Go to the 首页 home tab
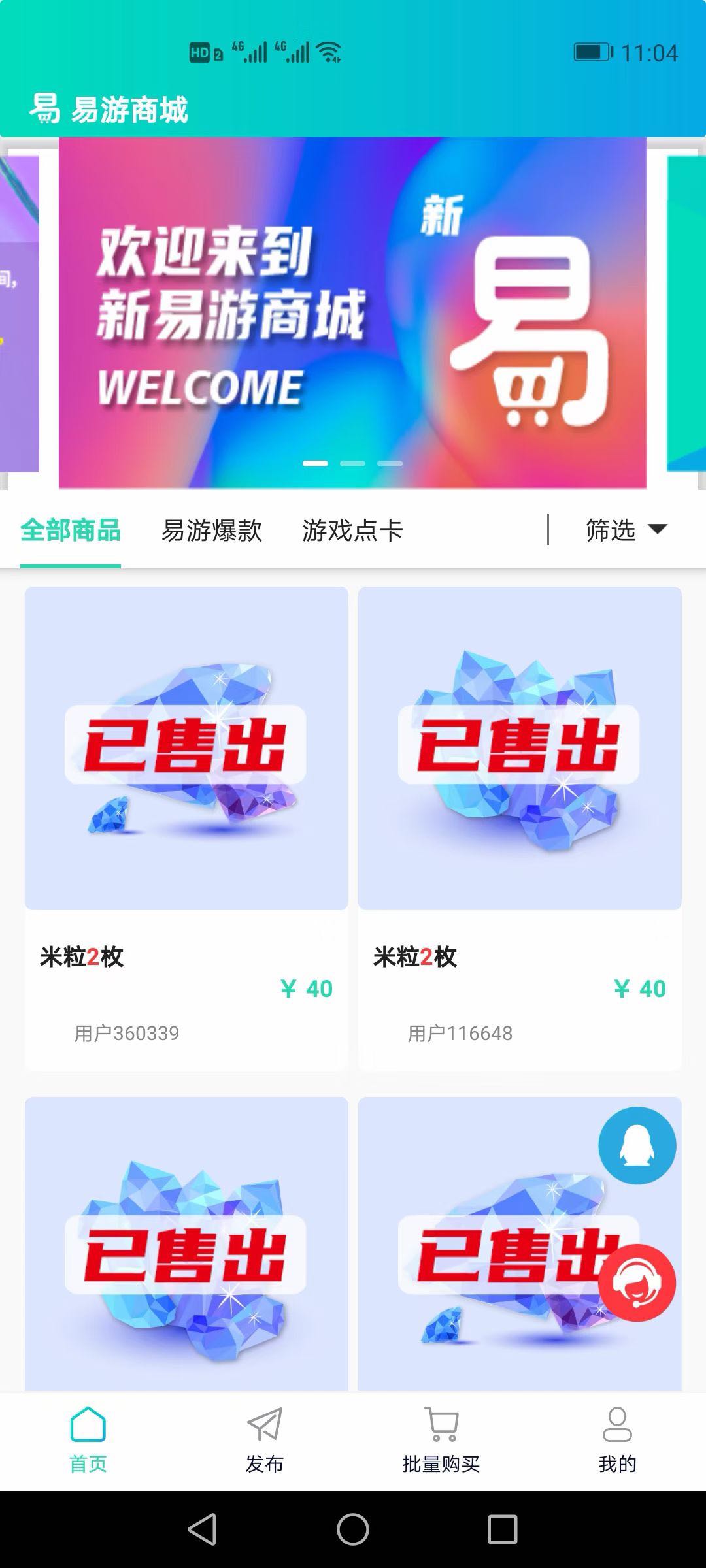706x1568 pixels. [88, 1440]
